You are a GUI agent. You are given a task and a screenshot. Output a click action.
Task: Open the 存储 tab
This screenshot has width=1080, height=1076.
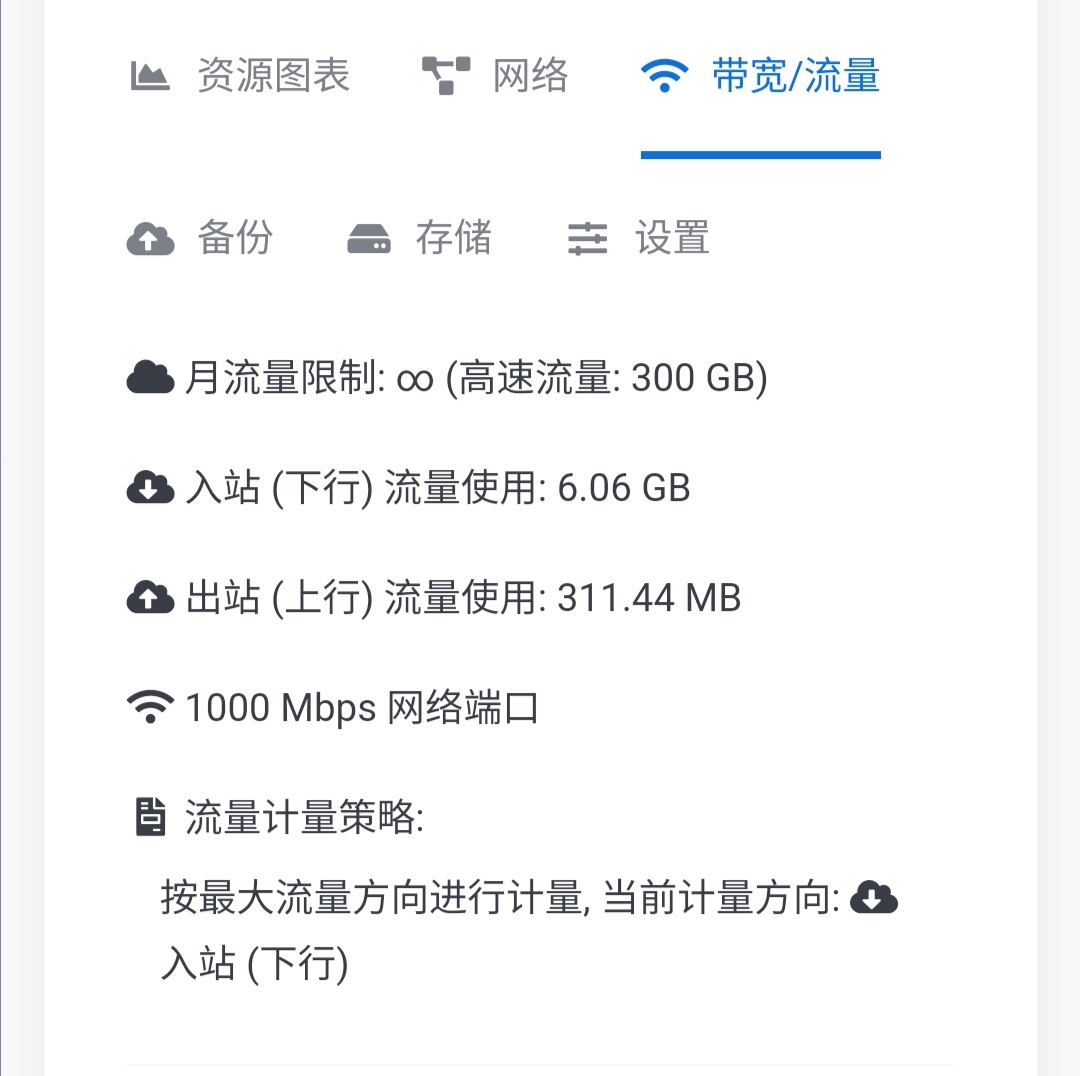(x=419, y=239)
